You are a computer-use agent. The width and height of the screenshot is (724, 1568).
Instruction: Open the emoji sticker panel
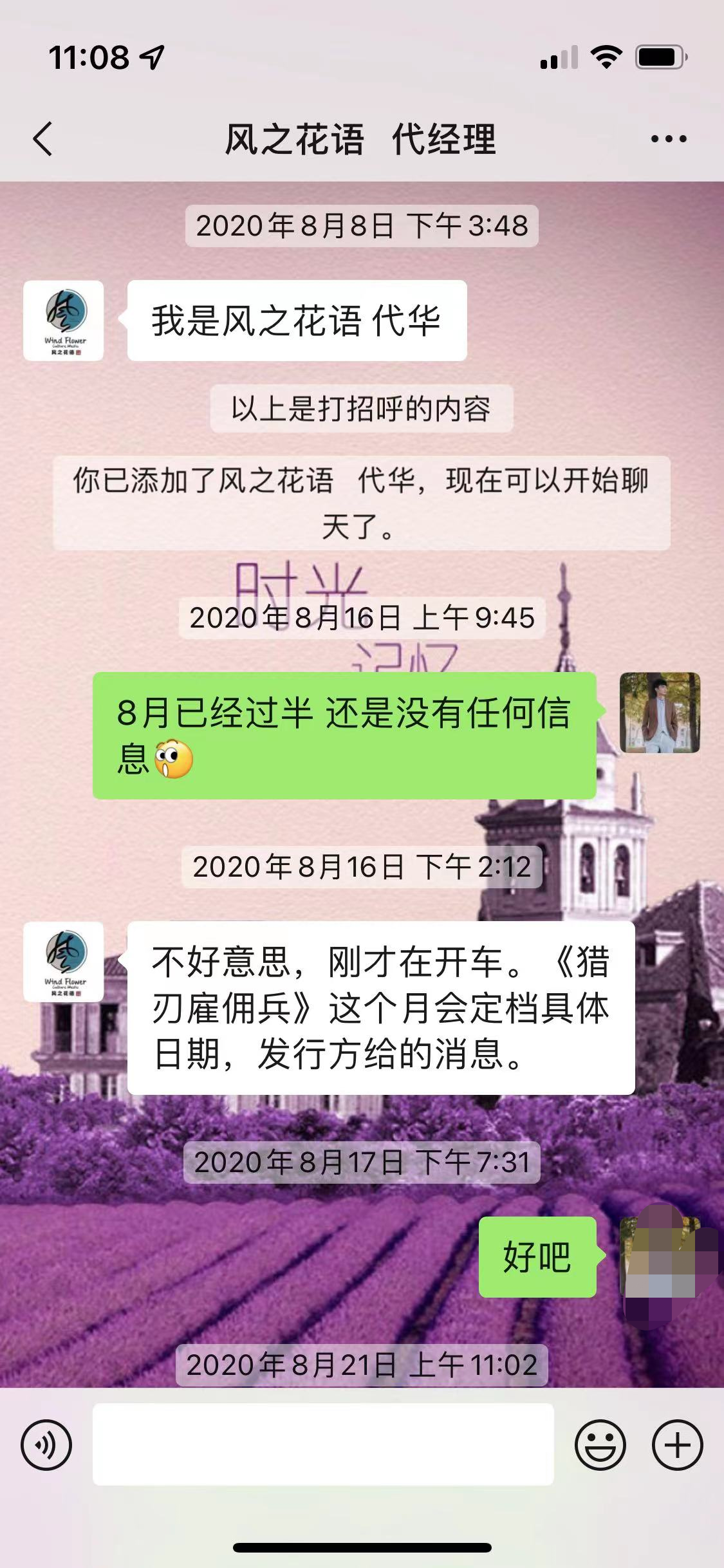click(600, 1445)
